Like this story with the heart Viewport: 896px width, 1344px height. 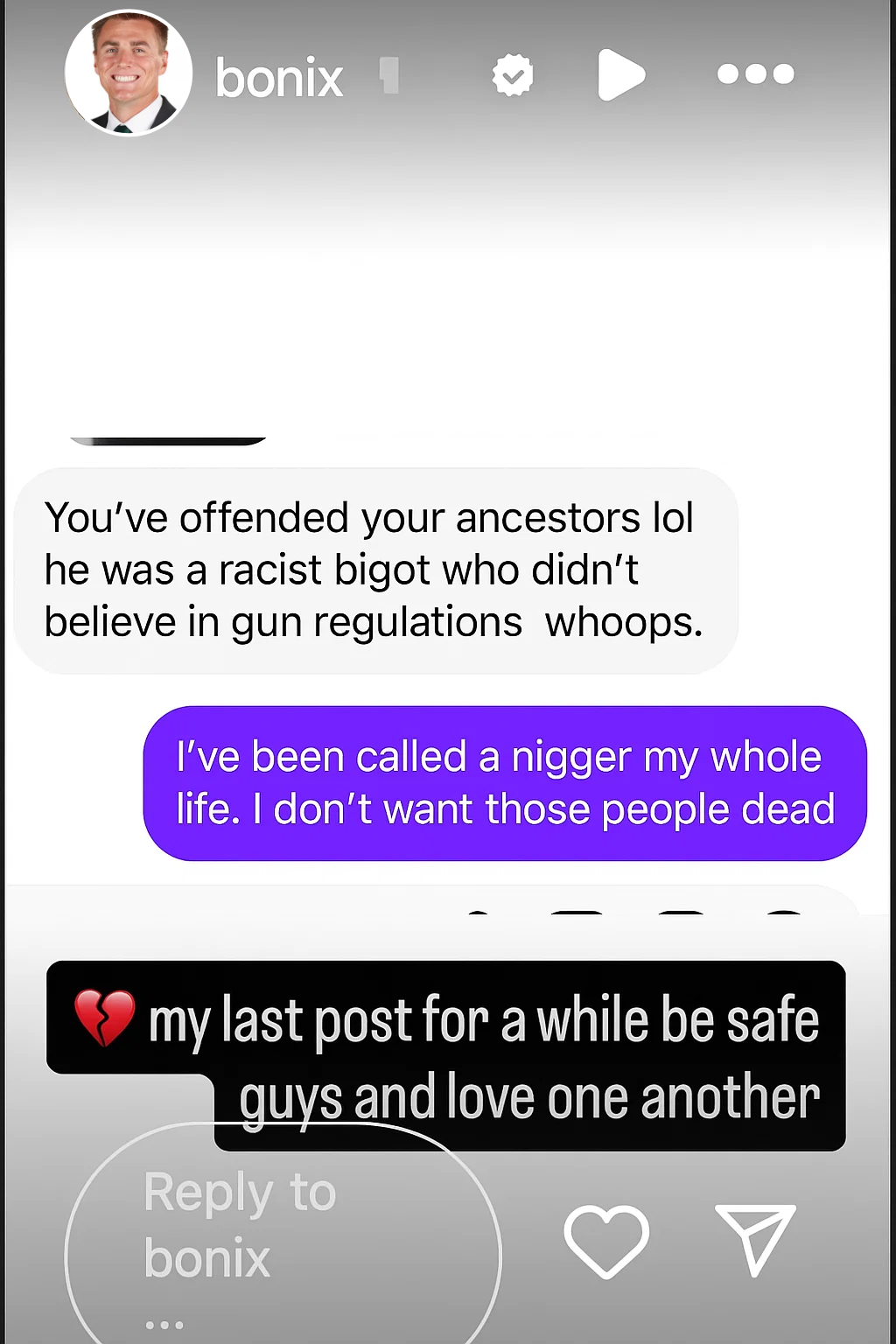pyautogui.click(x=606, y=1240)
